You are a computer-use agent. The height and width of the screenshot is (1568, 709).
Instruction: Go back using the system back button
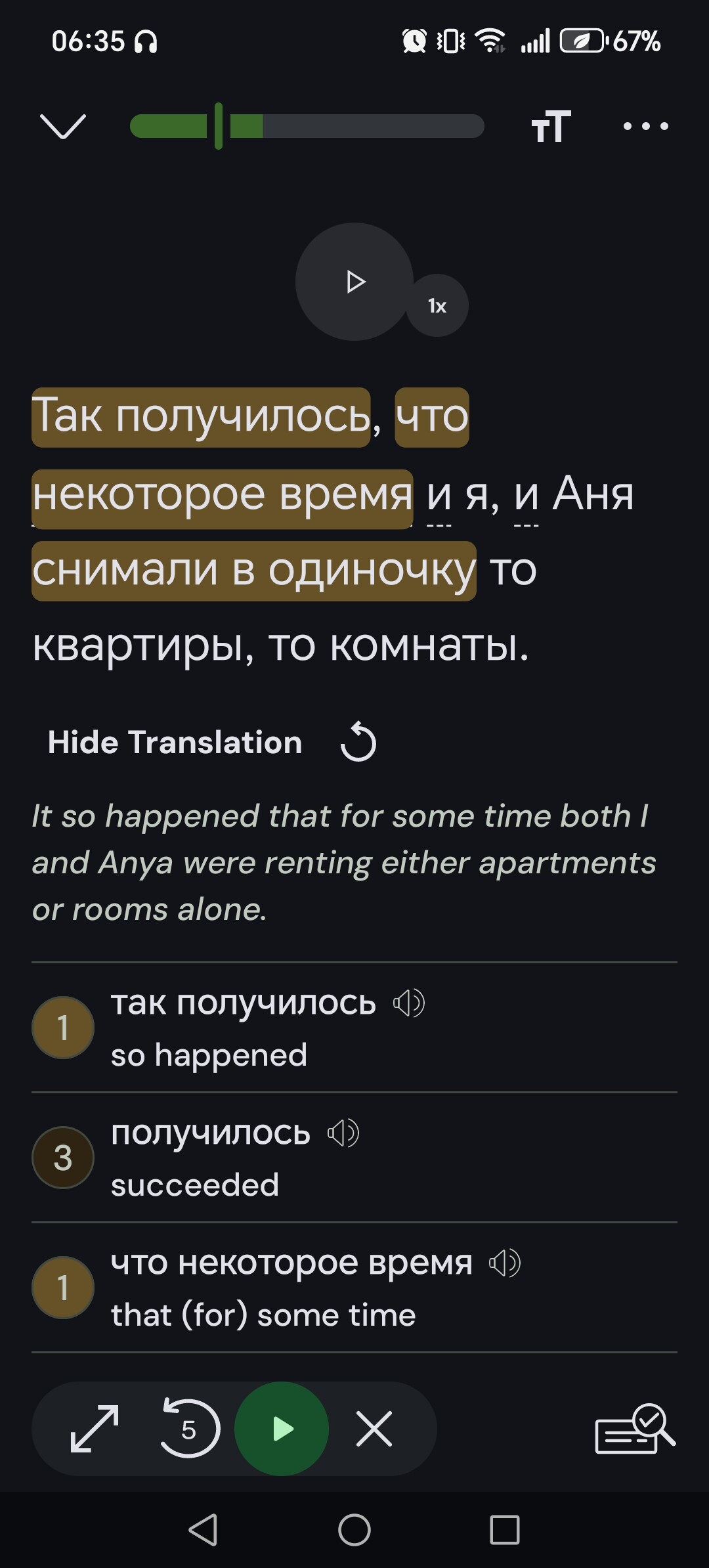(x=203, y=1530)
